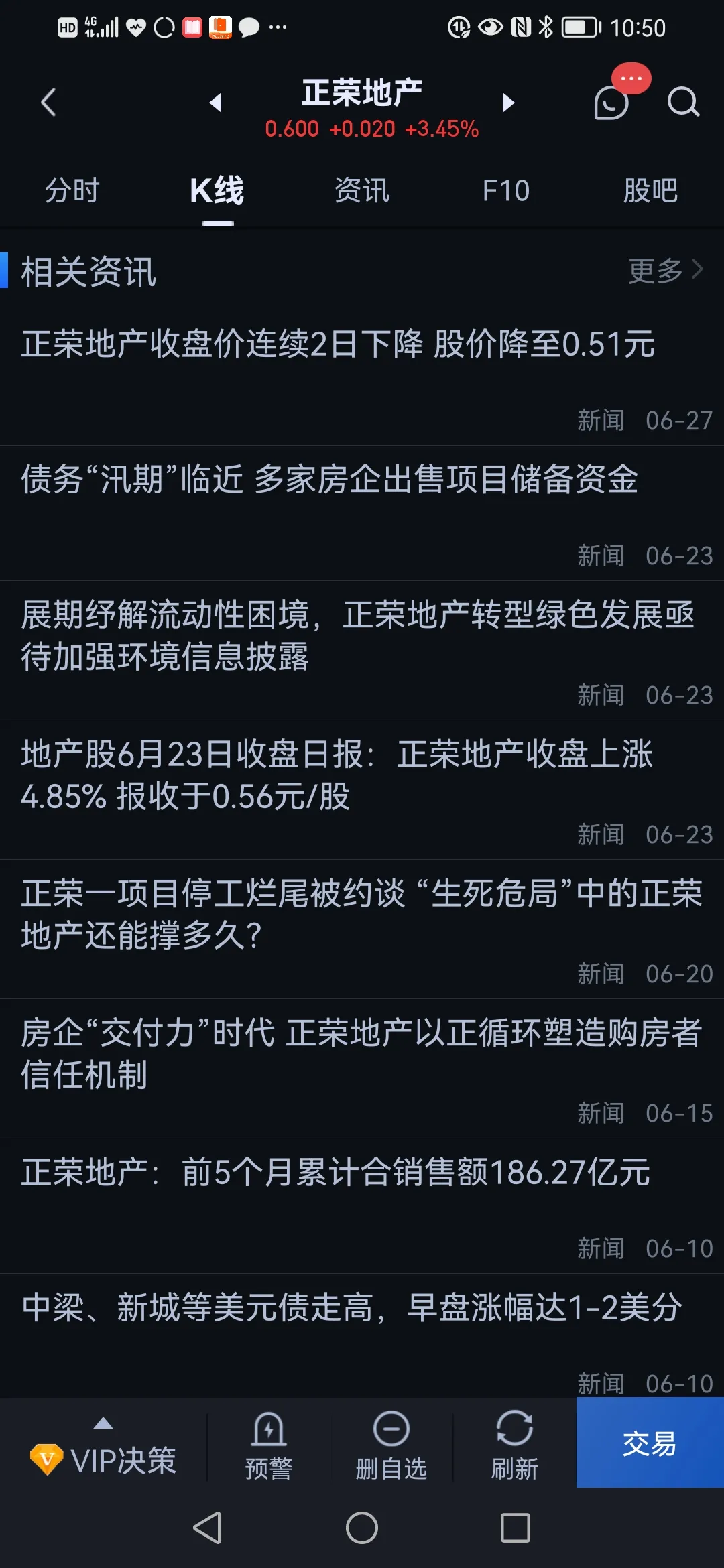Tap the blue 交易 button
This screenshot has height=1568, width=724.
click(x=650, y=1442)
